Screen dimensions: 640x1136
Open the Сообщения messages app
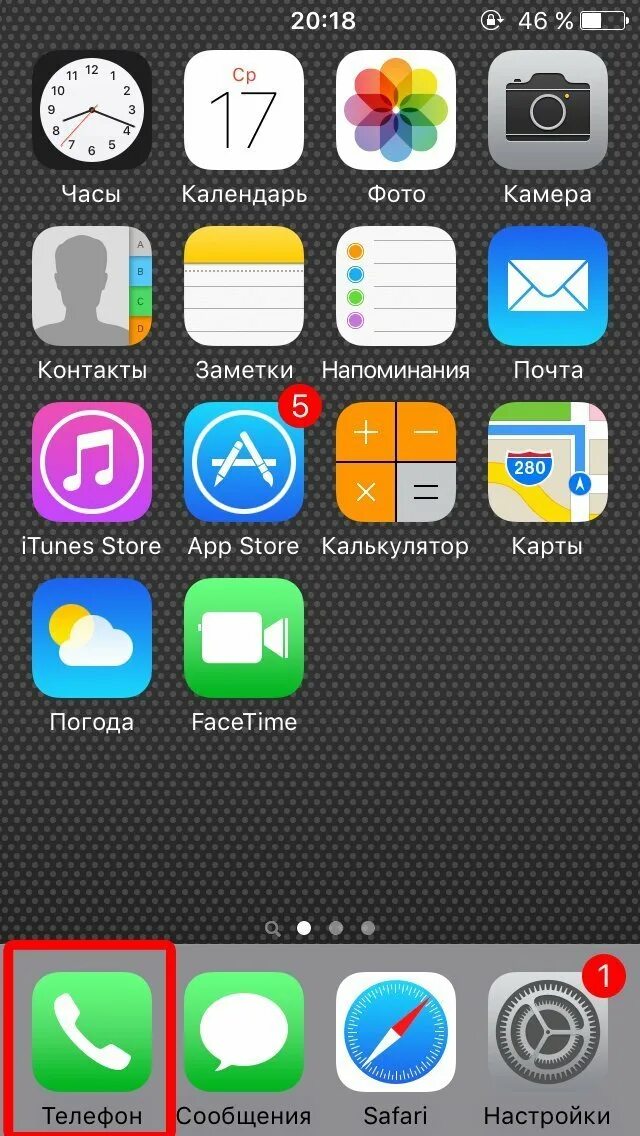coord(244,1032)
